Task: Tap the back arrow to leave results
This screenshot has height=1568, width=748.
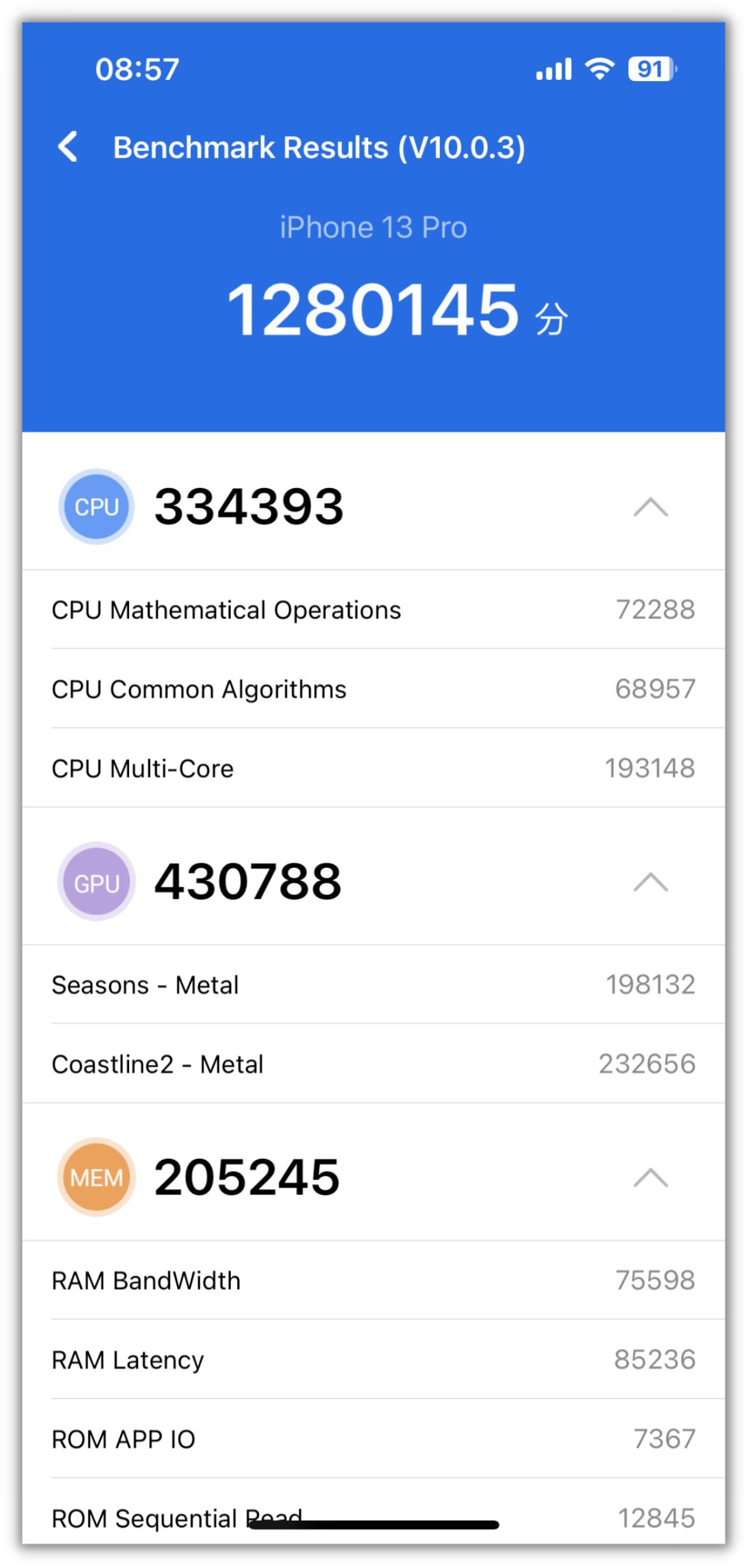Action: coord(69,146)
